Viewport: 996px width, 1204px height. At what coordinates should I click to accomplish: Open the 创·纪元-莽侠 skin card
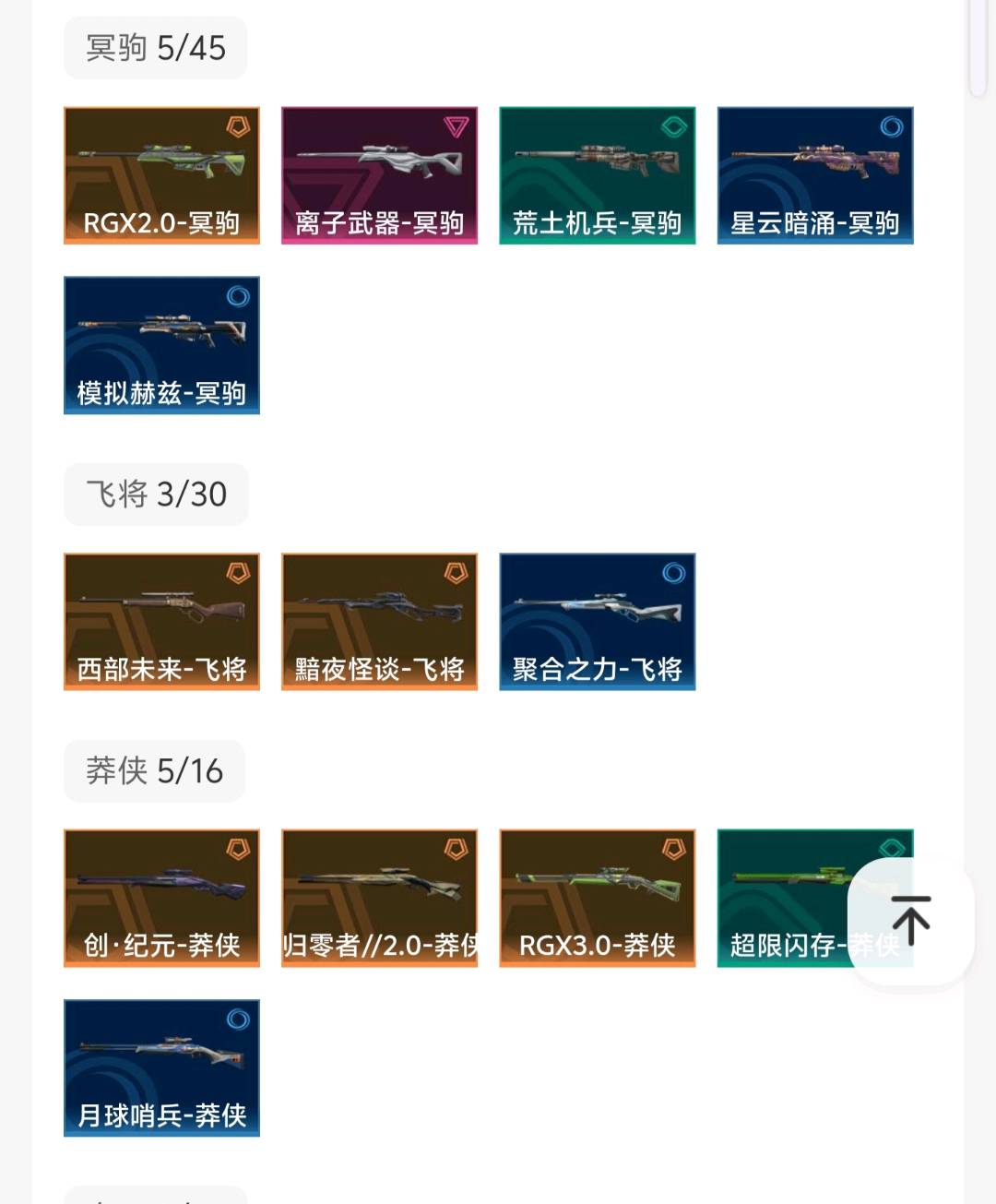click(161, 898)
